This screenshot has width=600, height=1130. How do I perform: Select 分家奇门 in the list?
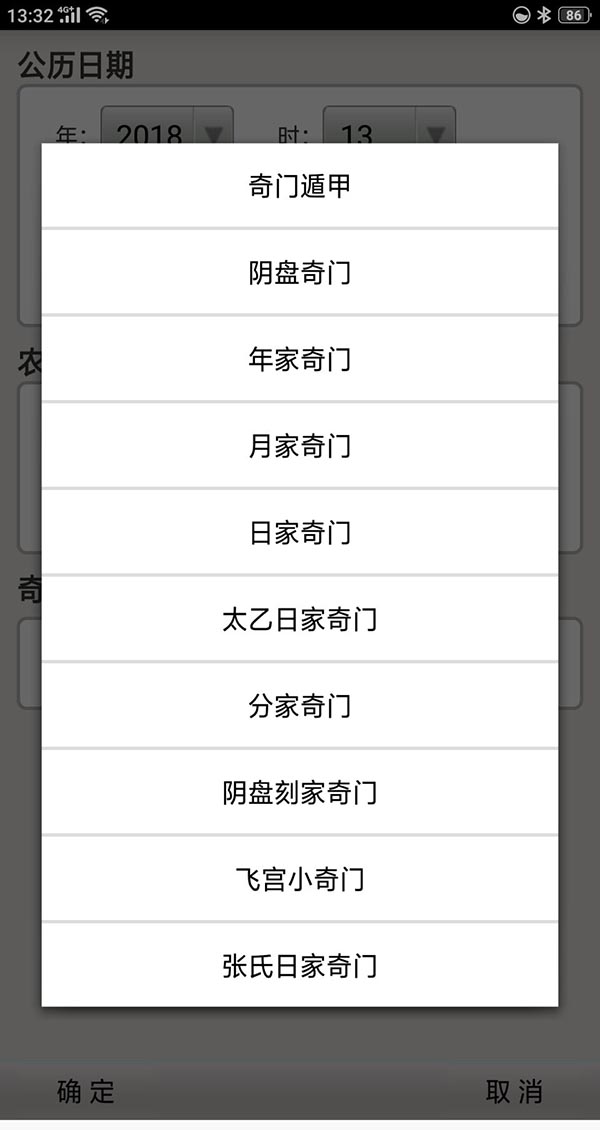(299, 706)
